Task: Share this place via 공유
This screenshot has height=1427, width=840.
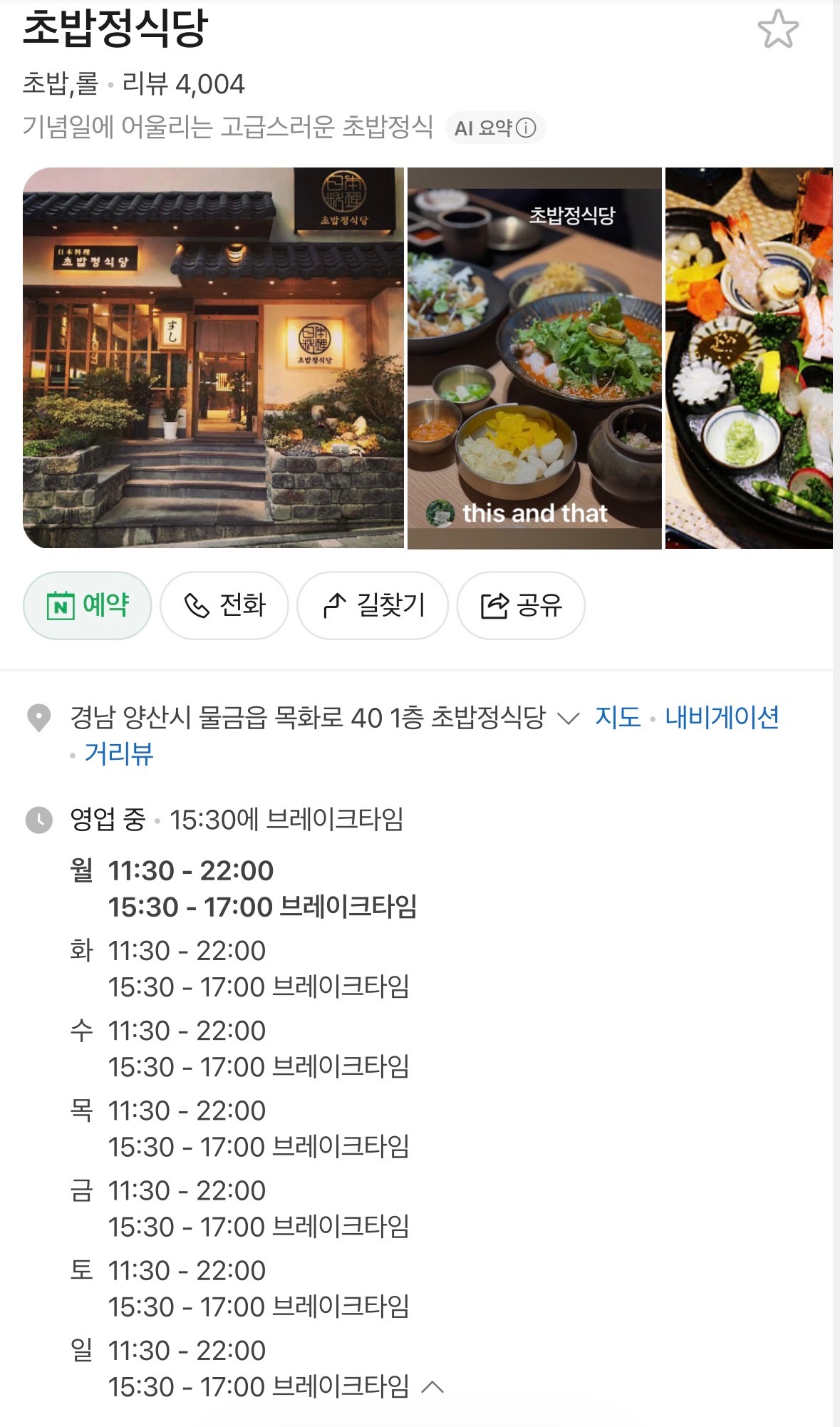Action: coord(521,606)
